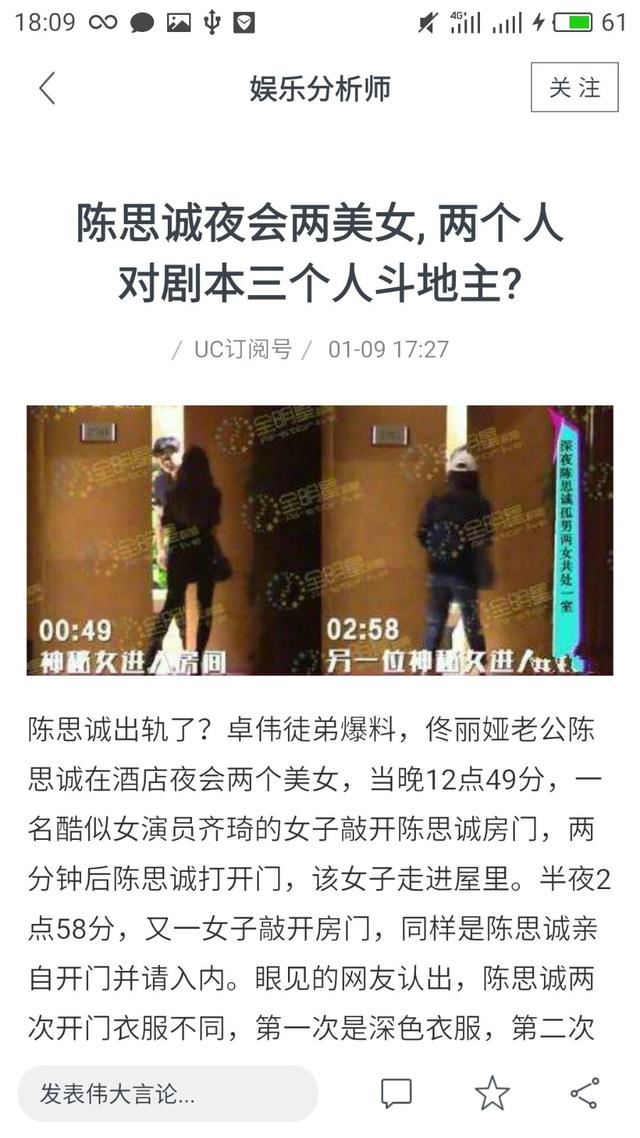
Task: View comments via the speech bubble icon
Action: click(396, 1093)
